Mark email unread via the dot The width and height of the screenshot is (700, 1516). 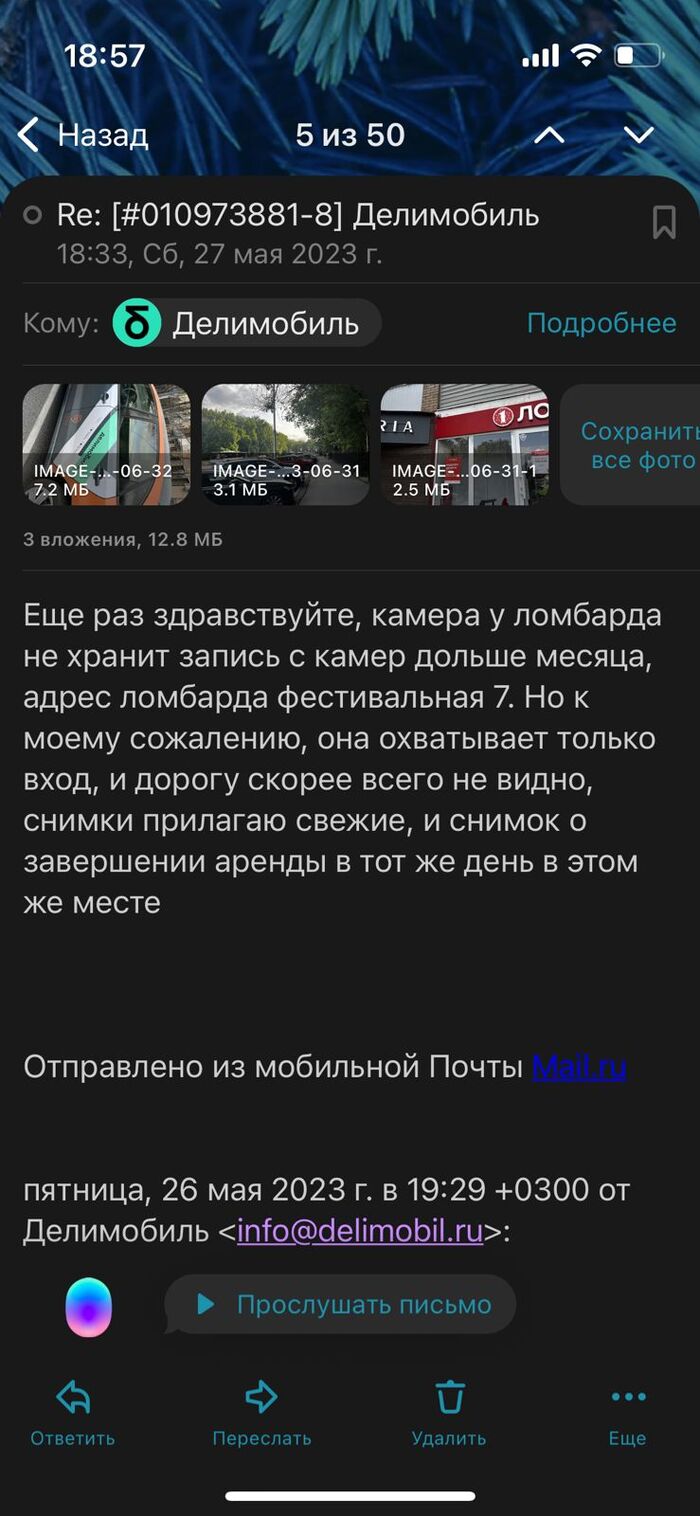(32, 215)
